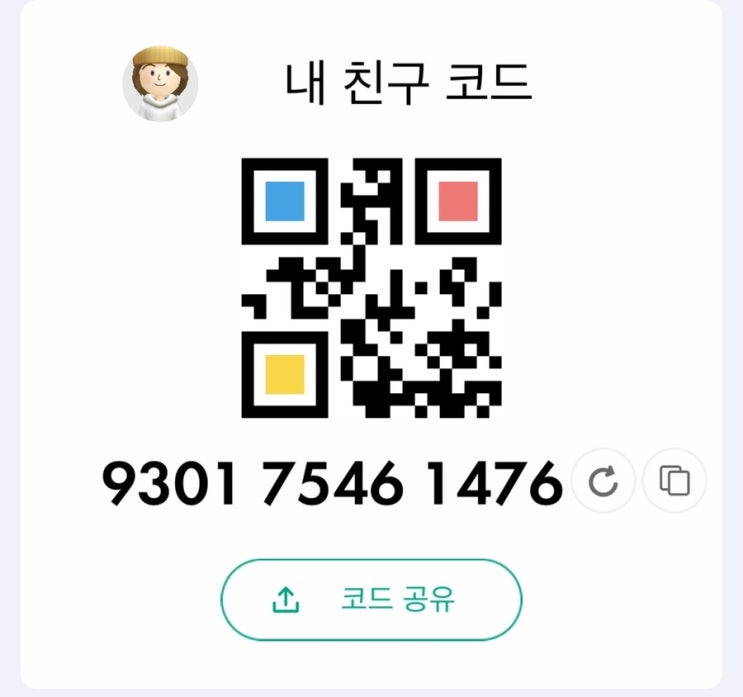
Task: Tap the 코드 공유 share button
Action: click(371, 599)
